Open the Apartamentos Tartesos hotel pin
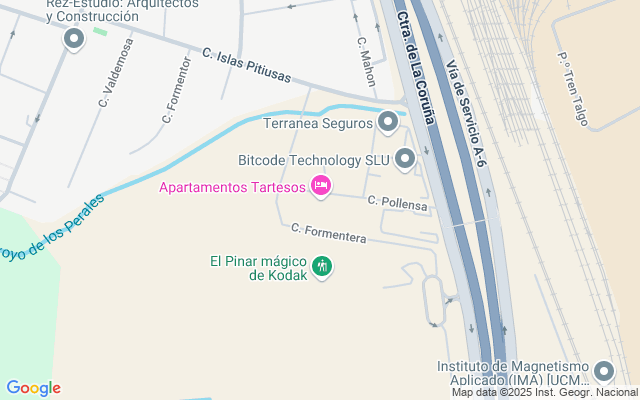 [x=321, y=185]
